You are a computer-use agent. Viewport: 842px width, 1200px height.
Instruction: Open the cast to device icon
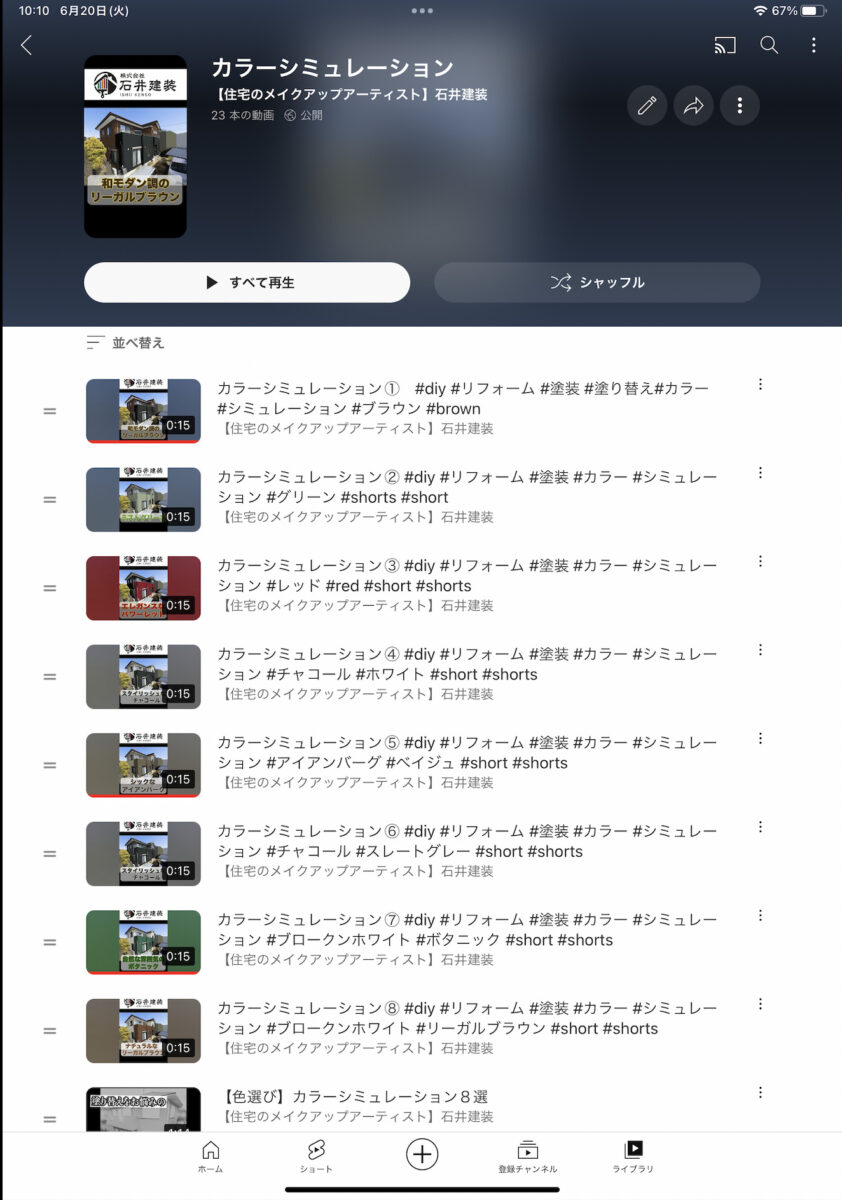(x=725, y=45)
